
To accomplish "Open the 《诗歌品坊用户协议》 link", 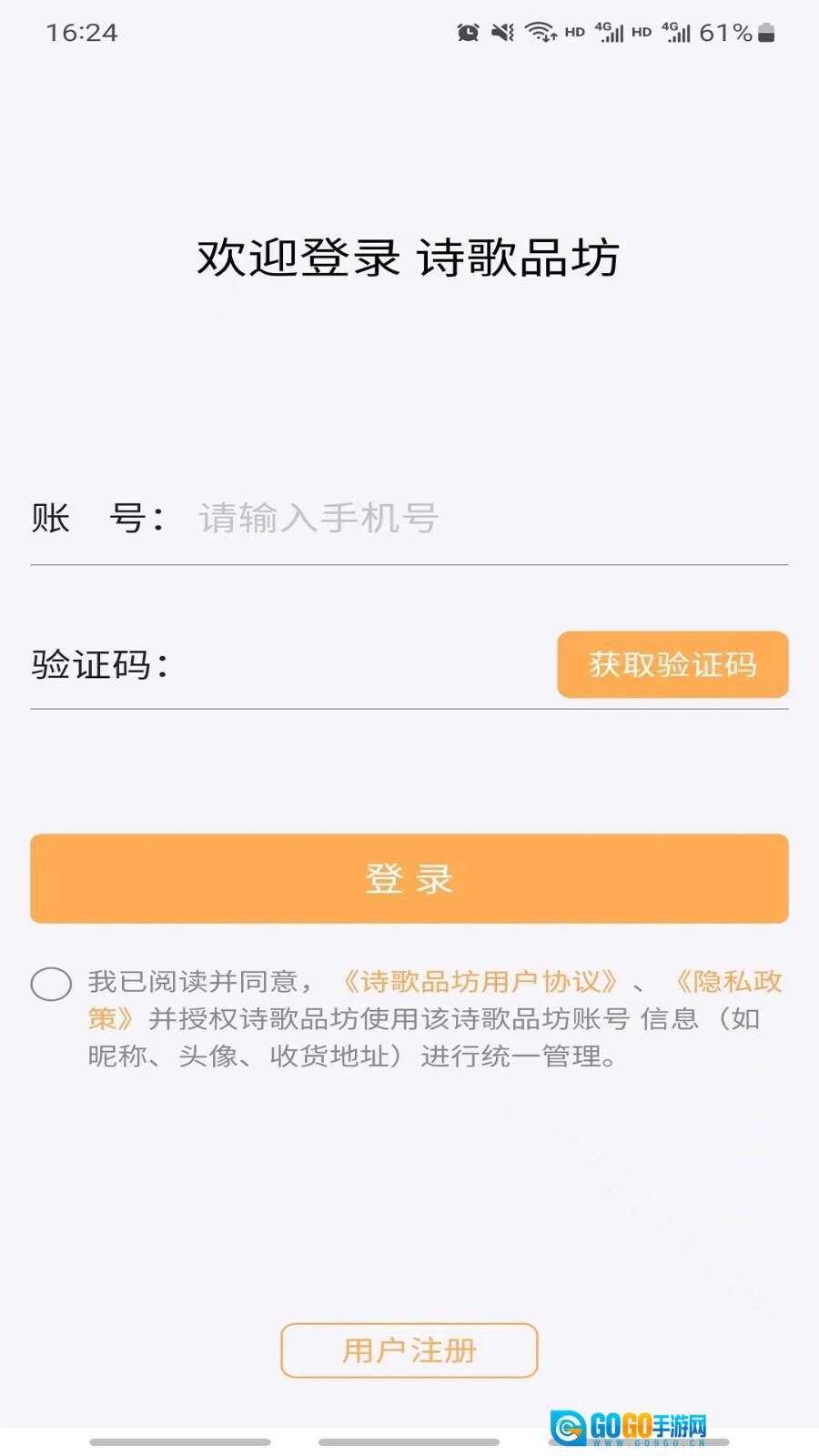I will click(x=479, y=982).
